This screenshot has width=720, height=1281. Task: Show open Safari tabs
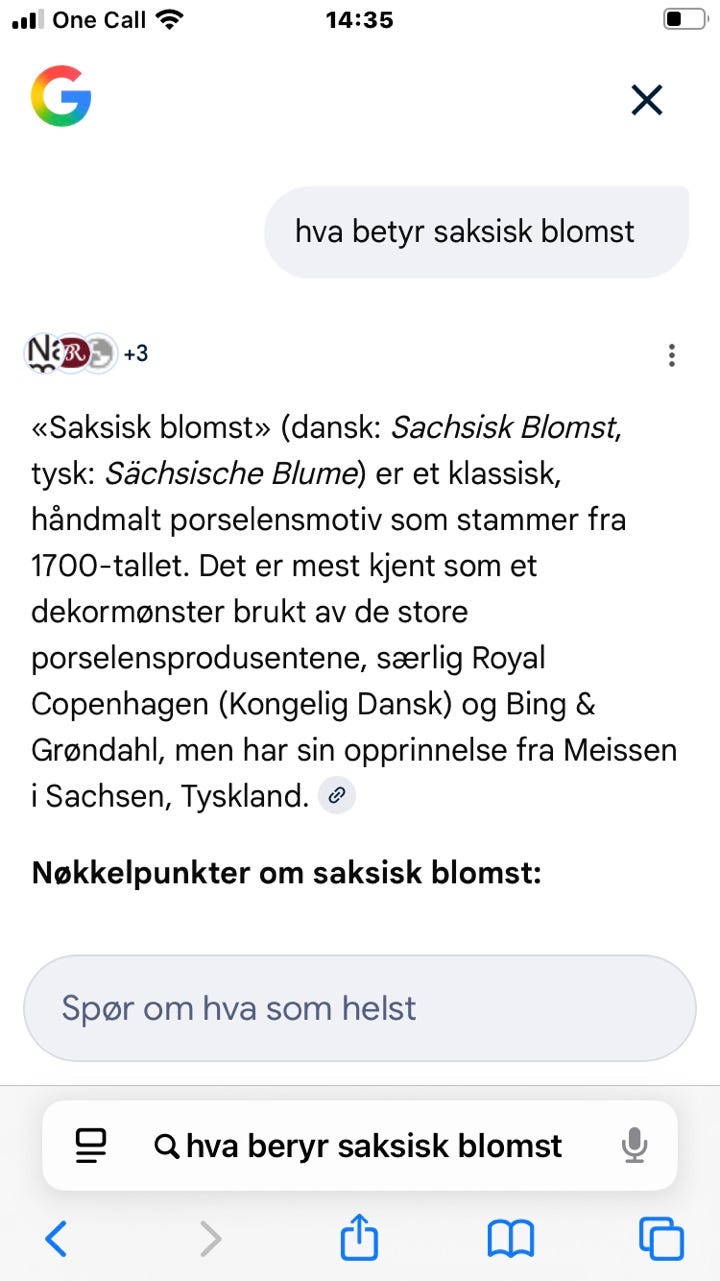click(x=661, y=1240)
